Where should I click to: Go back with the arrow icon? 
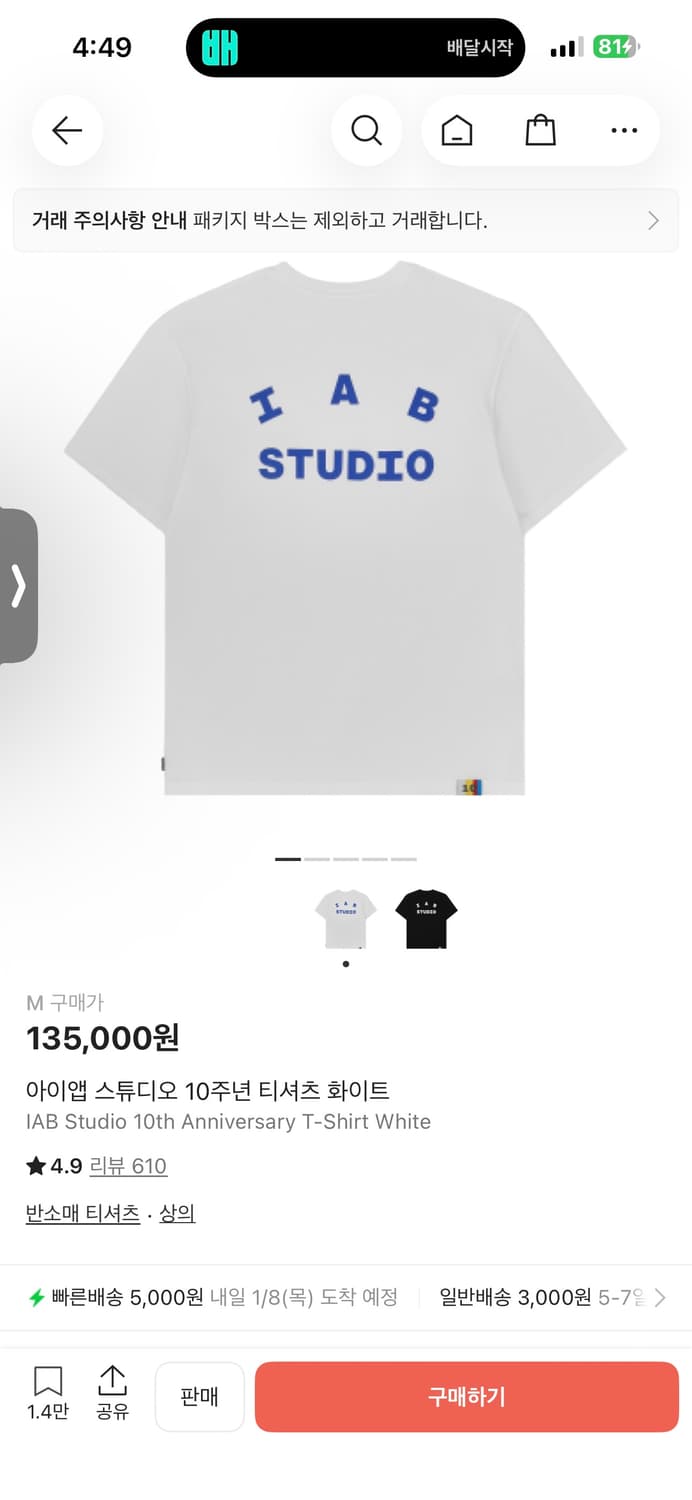point(67,130)
